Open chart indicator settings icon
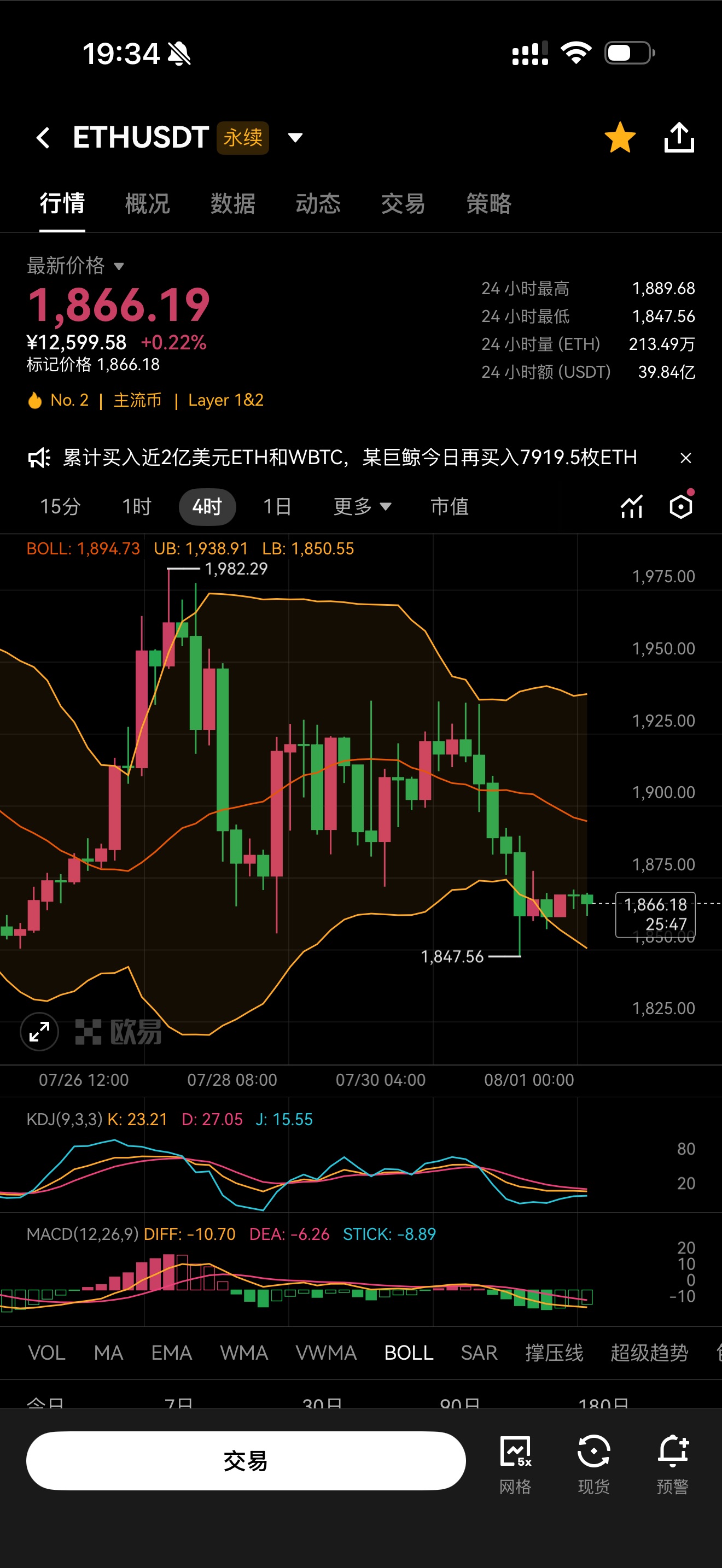 point(631,506)
